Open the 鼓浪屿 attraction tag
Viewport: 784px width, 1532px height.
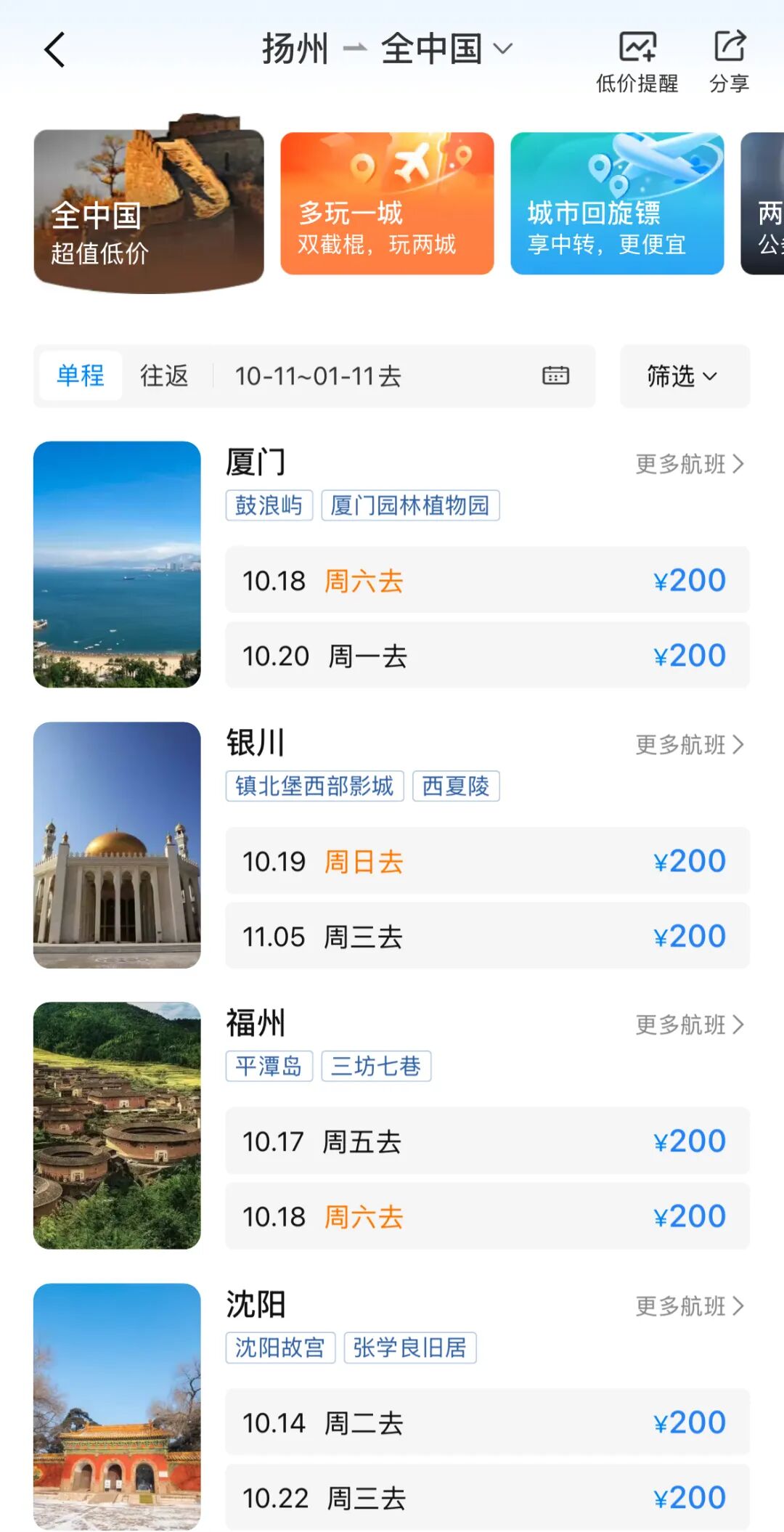(269, 505)
